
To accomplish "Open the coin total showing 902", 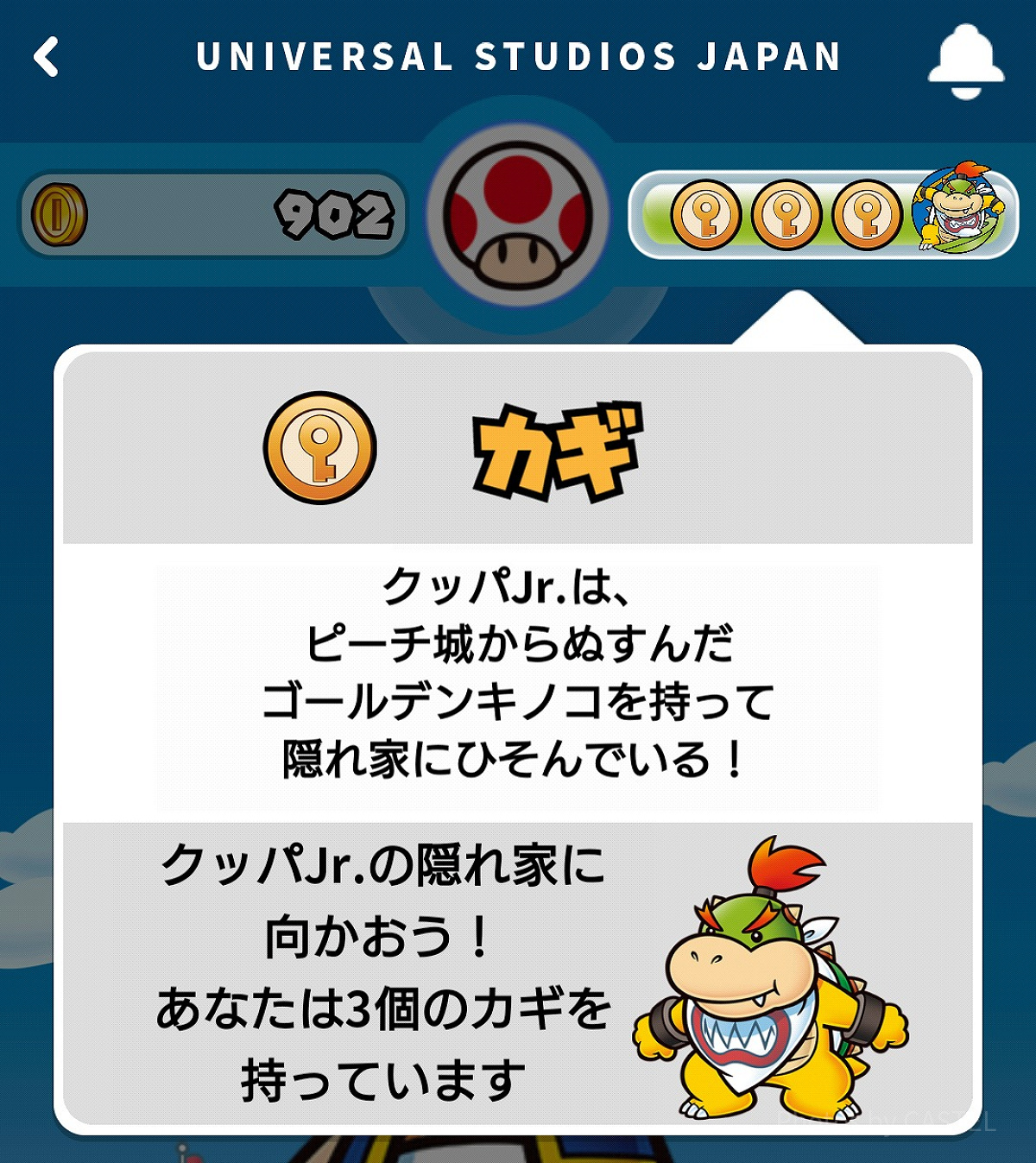I will [212, 215].
